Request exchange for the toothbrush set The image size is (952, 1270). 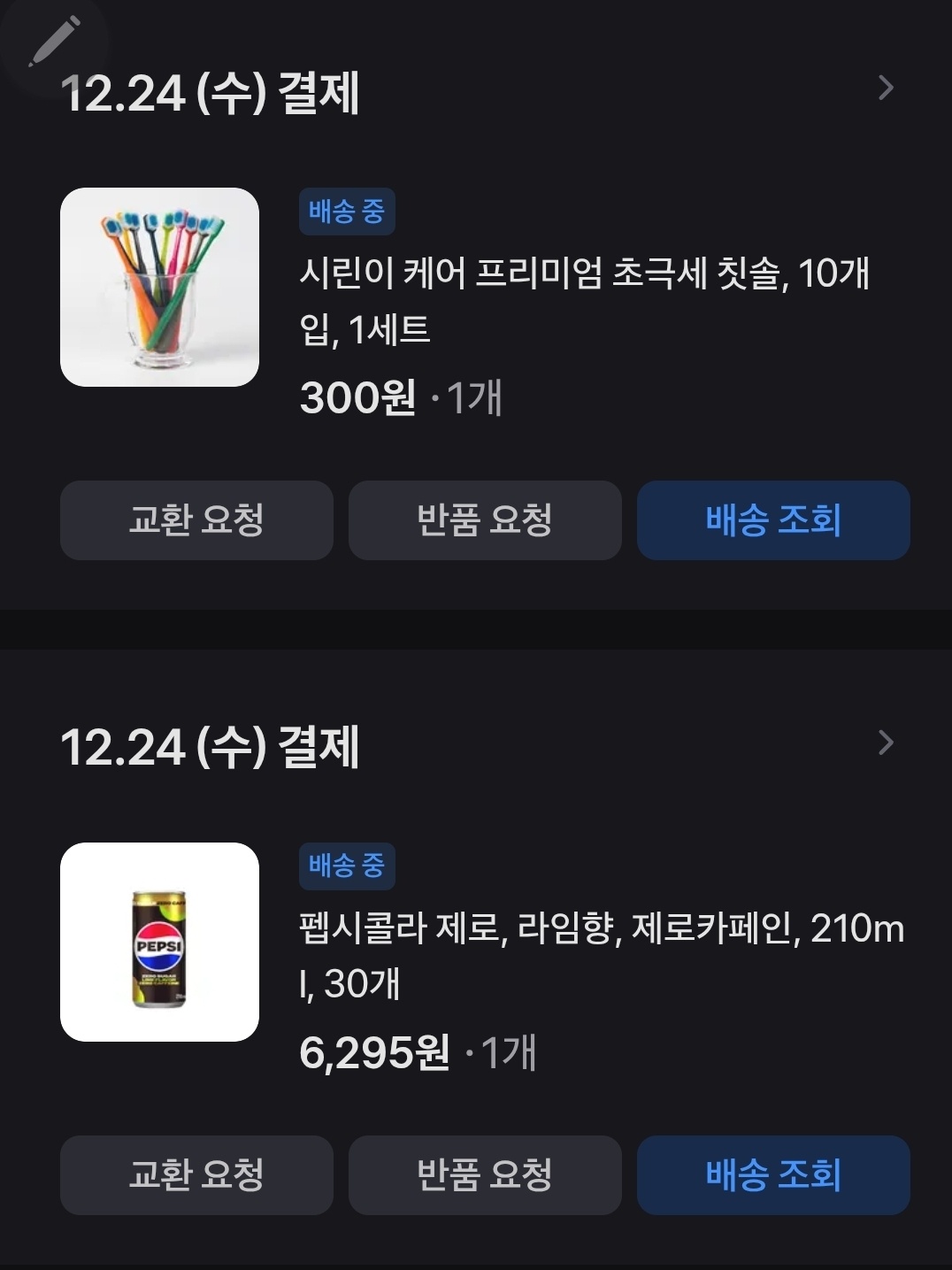pos(196,520)
